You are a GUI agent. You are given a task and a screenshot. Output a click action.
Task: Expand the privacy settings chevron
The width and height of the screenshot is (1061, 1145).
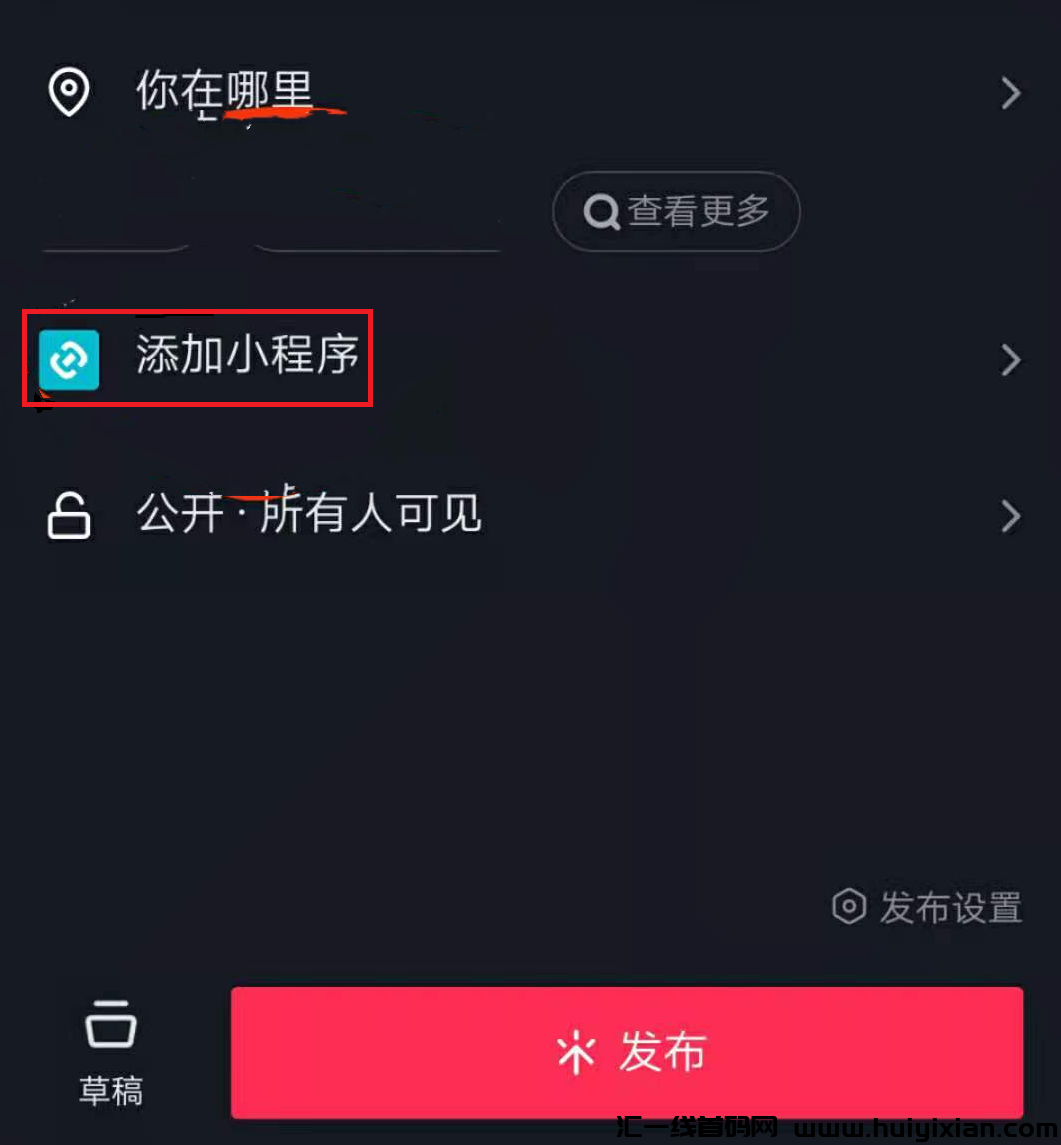click(1009, 514)
